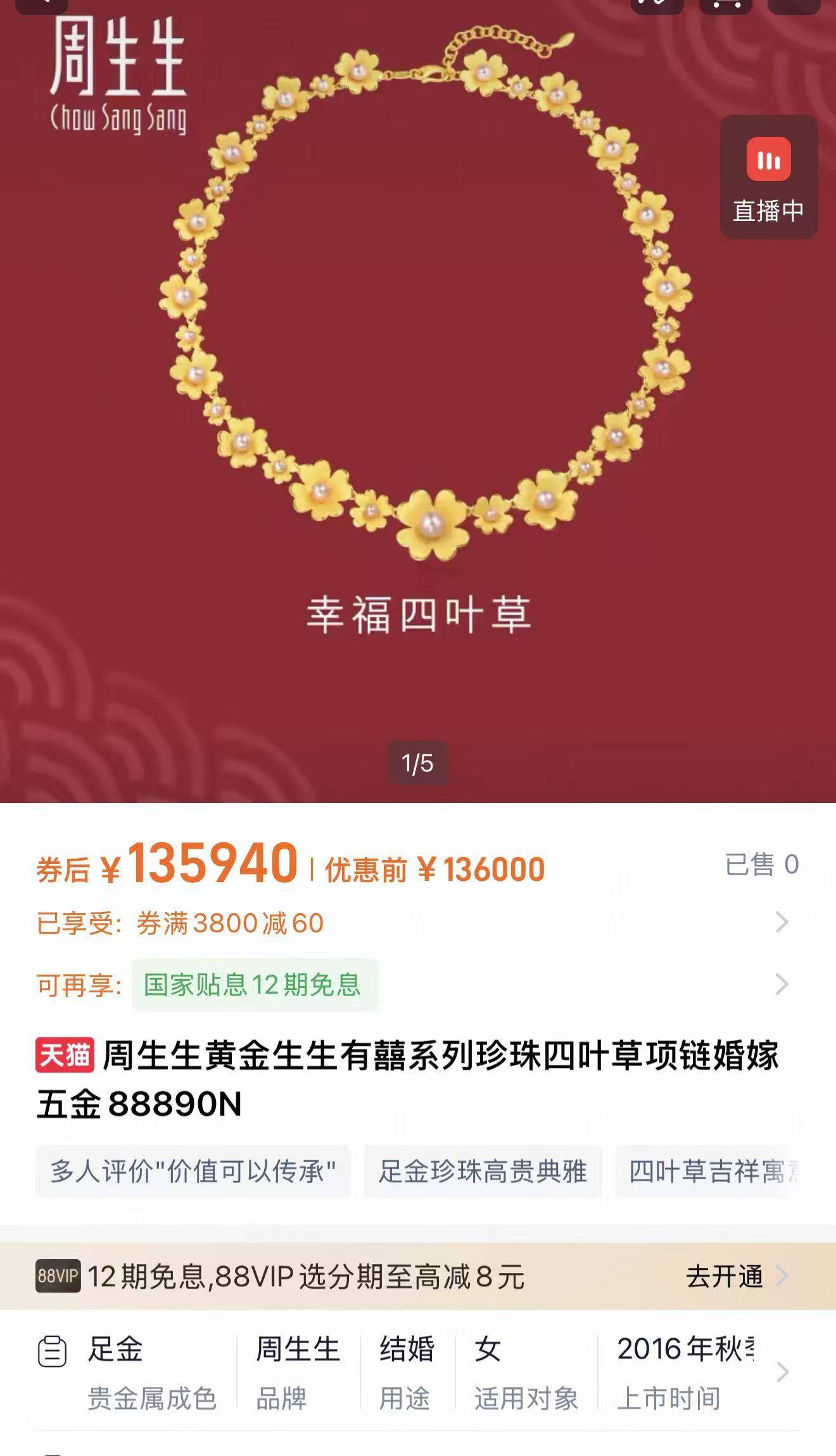
Task: Select the 足金珍珠高贵典雅 tag
Action: tap(483, 1171)
